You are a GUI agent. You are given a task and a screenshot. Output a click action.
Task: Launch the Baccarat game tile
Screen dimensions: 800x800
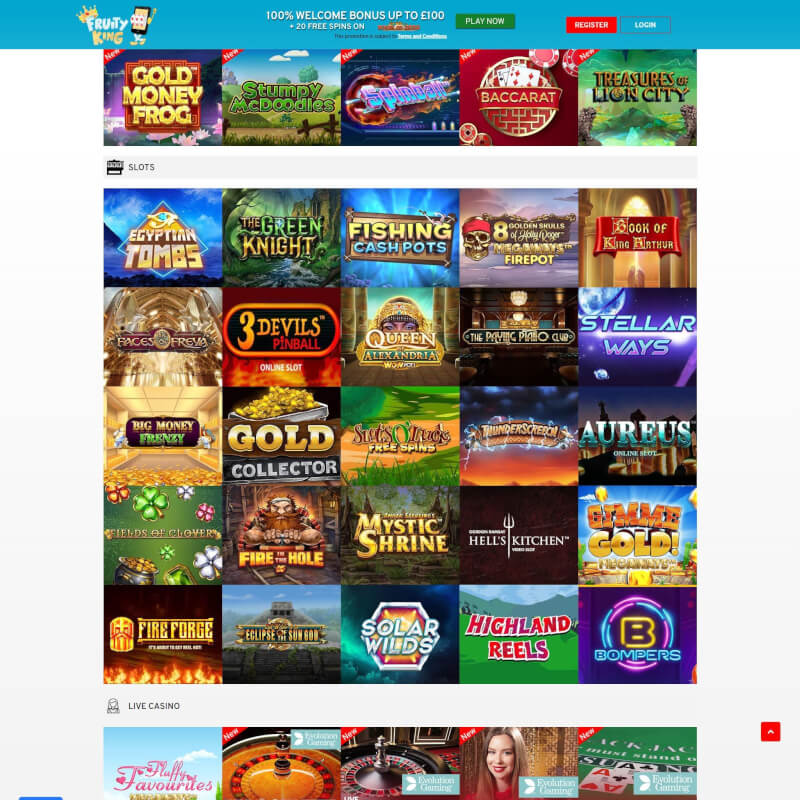point(518,98)
